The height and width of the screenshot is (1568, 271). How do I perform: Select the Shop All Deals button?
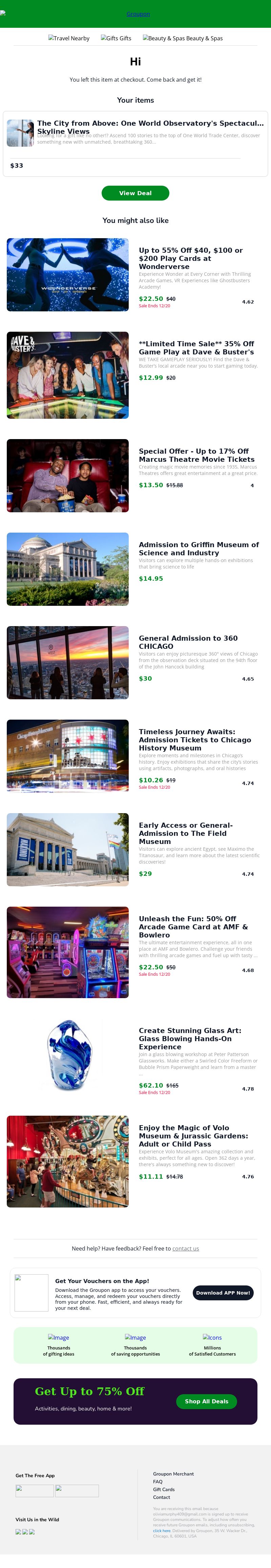click(206, 1401)
